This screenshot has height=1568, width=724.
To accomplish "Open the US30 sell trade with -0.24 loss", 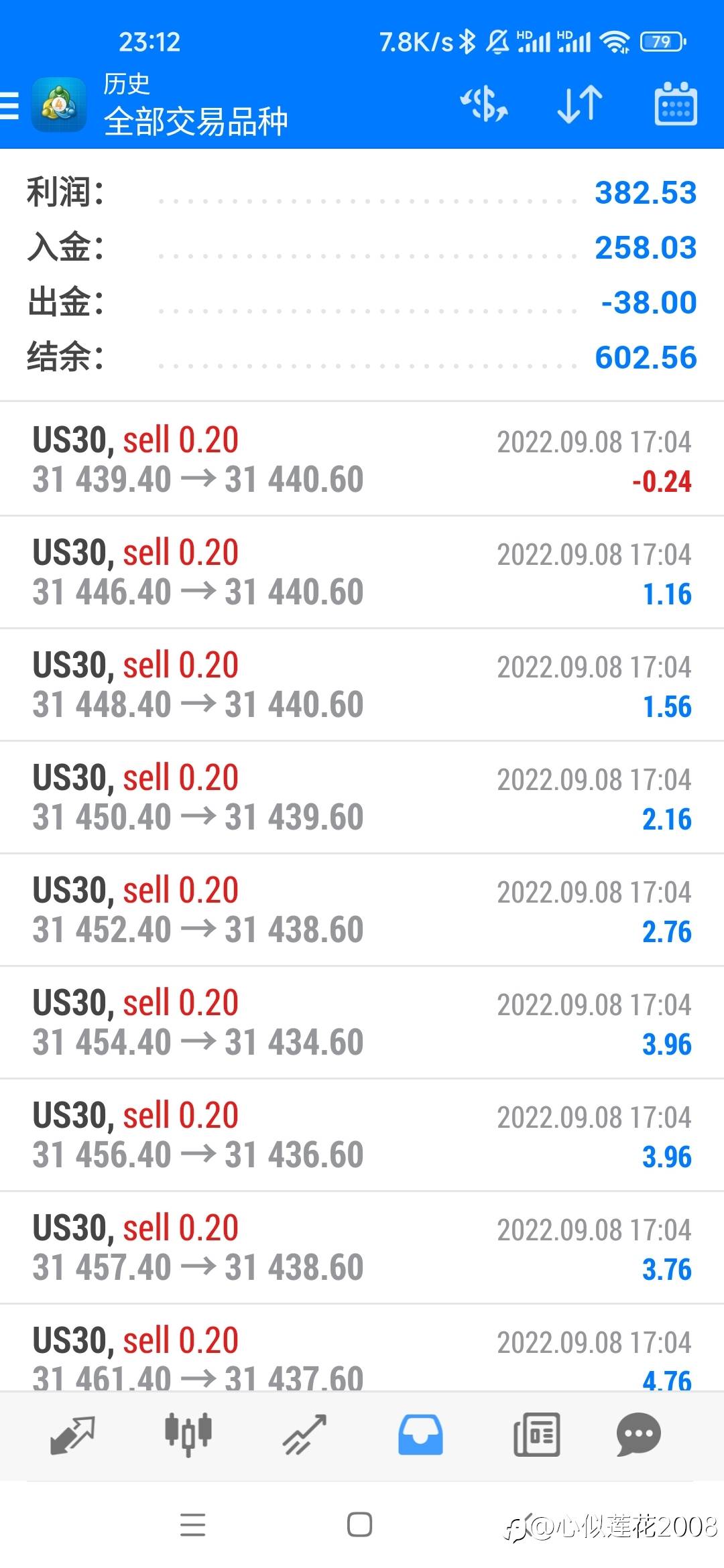I will point(362,460).
